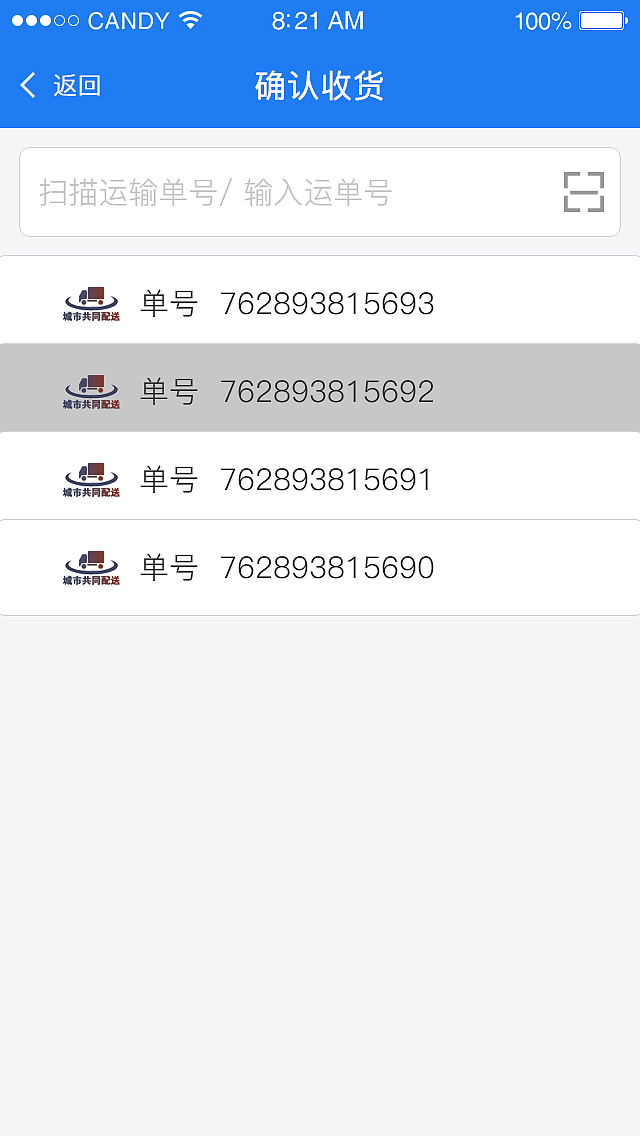Focus the waybill number input field
Viewport: 640px width, 1136px height.
click(x=290, y=192)
